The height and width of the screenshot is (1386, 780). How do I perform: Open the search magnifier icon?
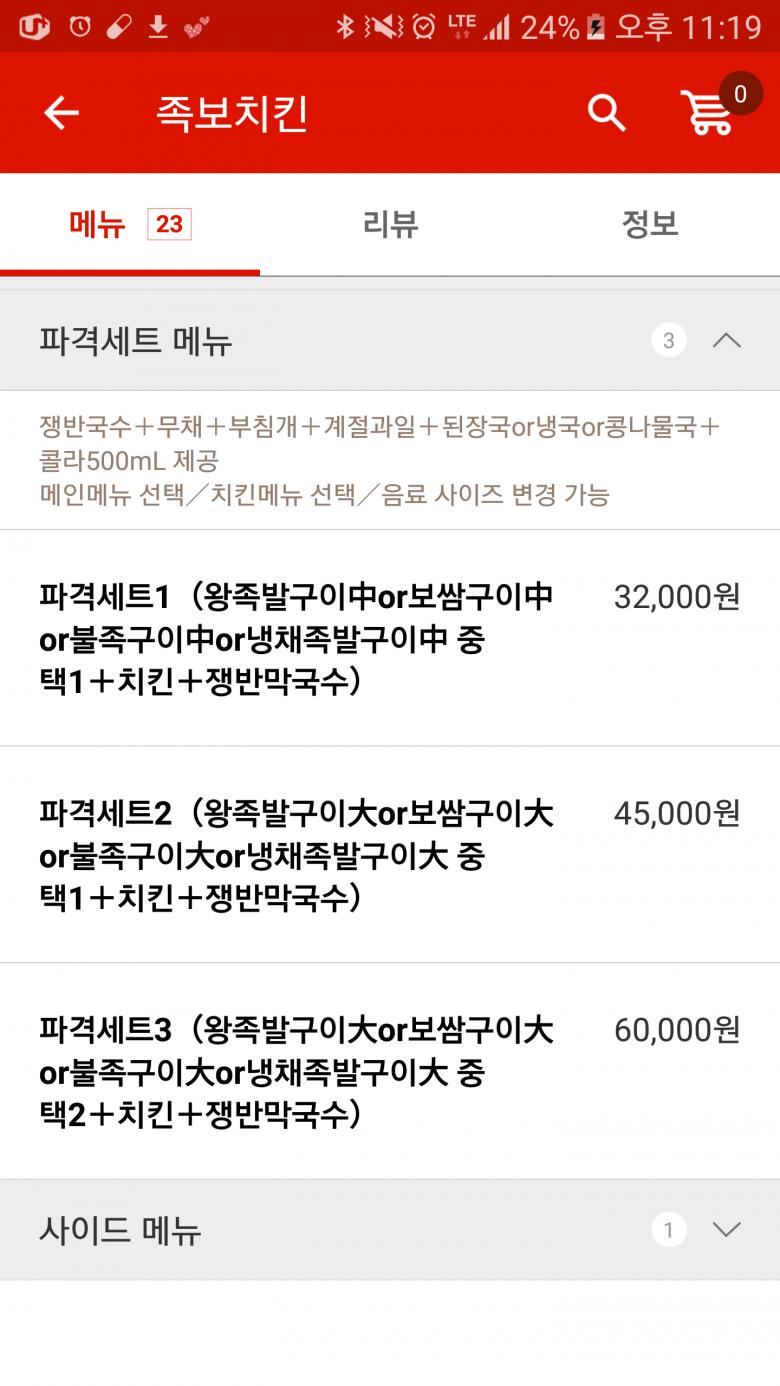click(606, 114)
